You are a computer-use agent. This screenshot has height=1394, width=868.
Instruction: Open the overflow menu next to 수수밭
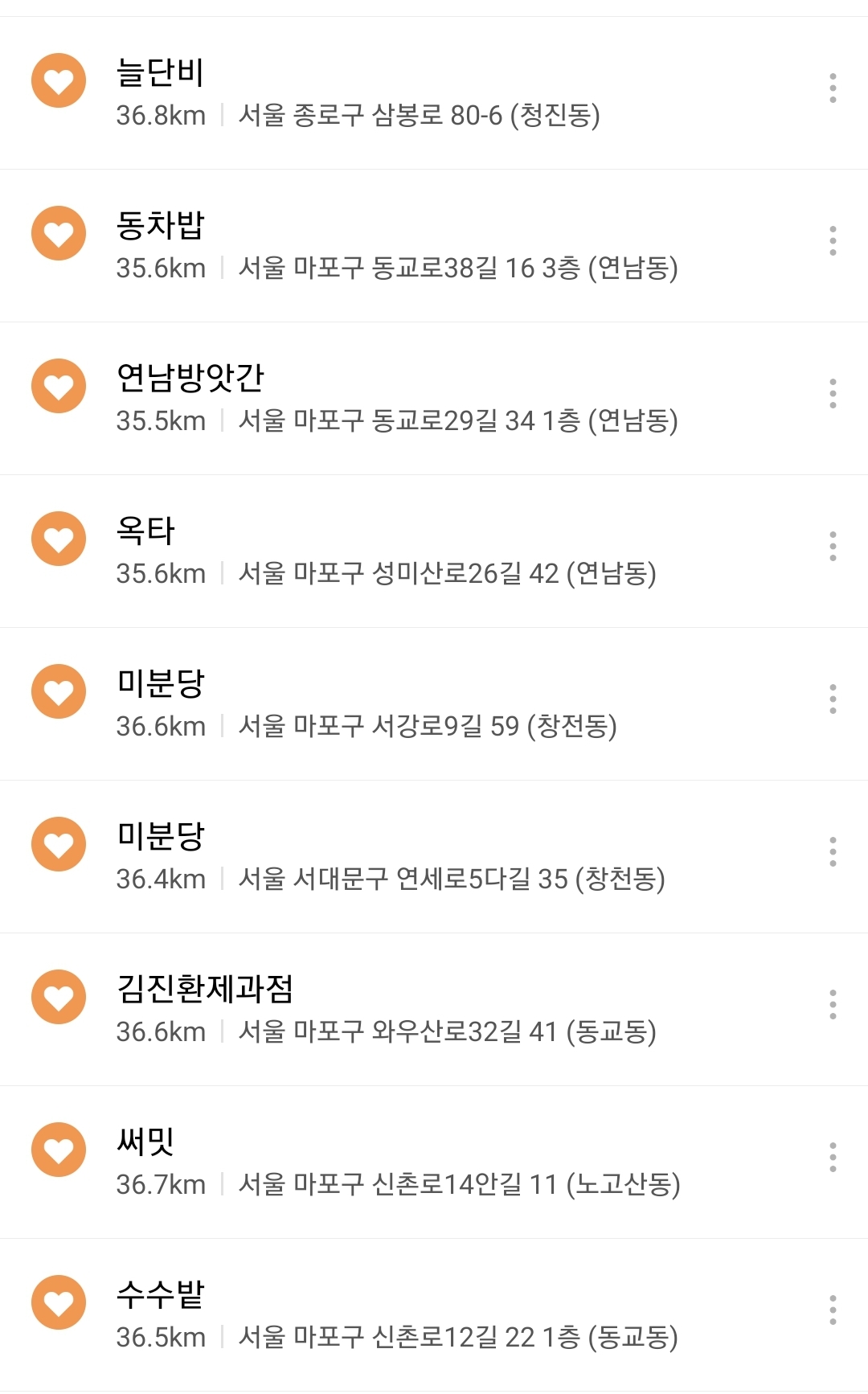833,1310
